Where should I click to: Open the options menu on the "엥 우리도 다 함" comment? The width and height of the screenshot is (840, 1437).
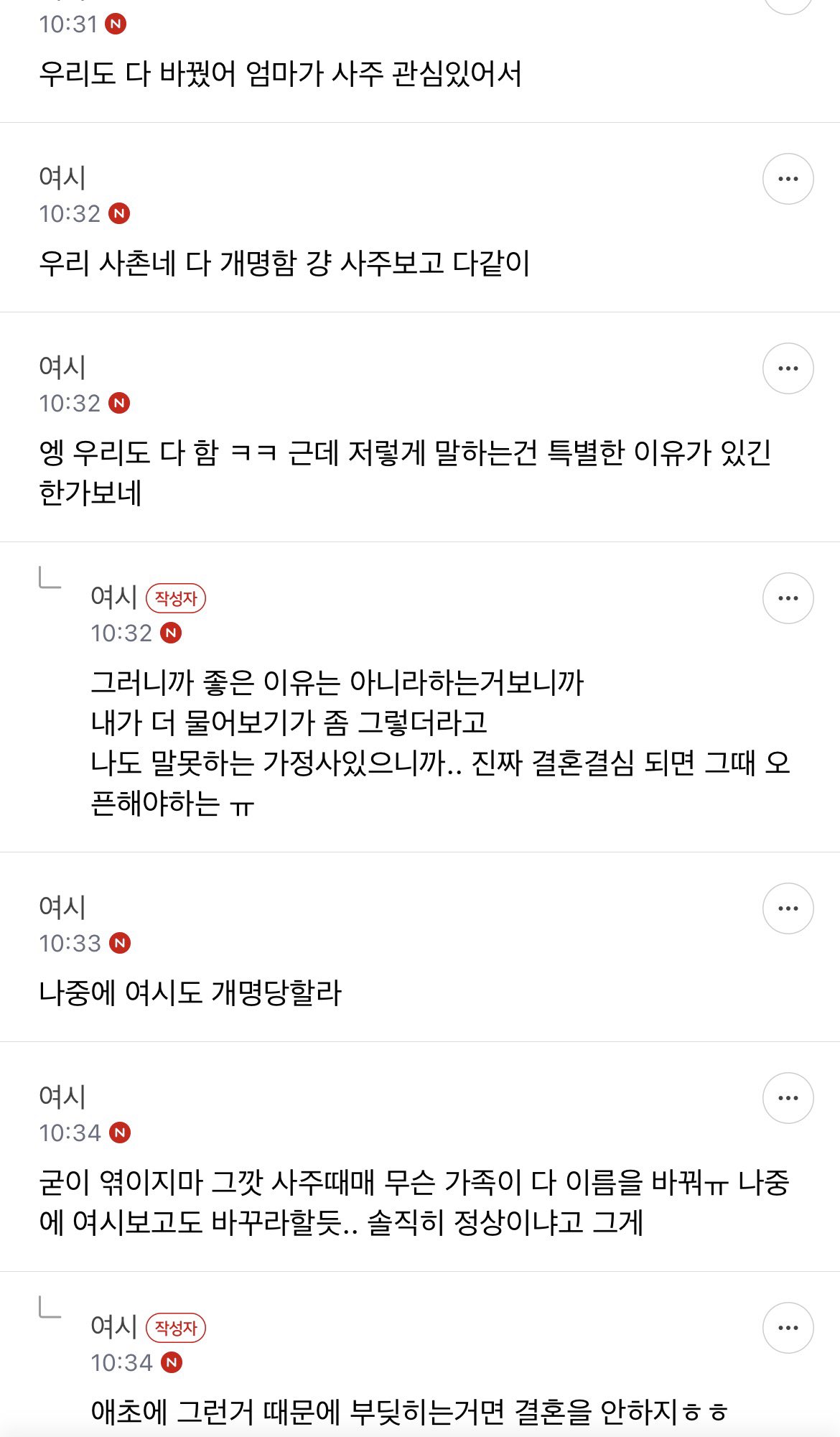coord(788,368)
